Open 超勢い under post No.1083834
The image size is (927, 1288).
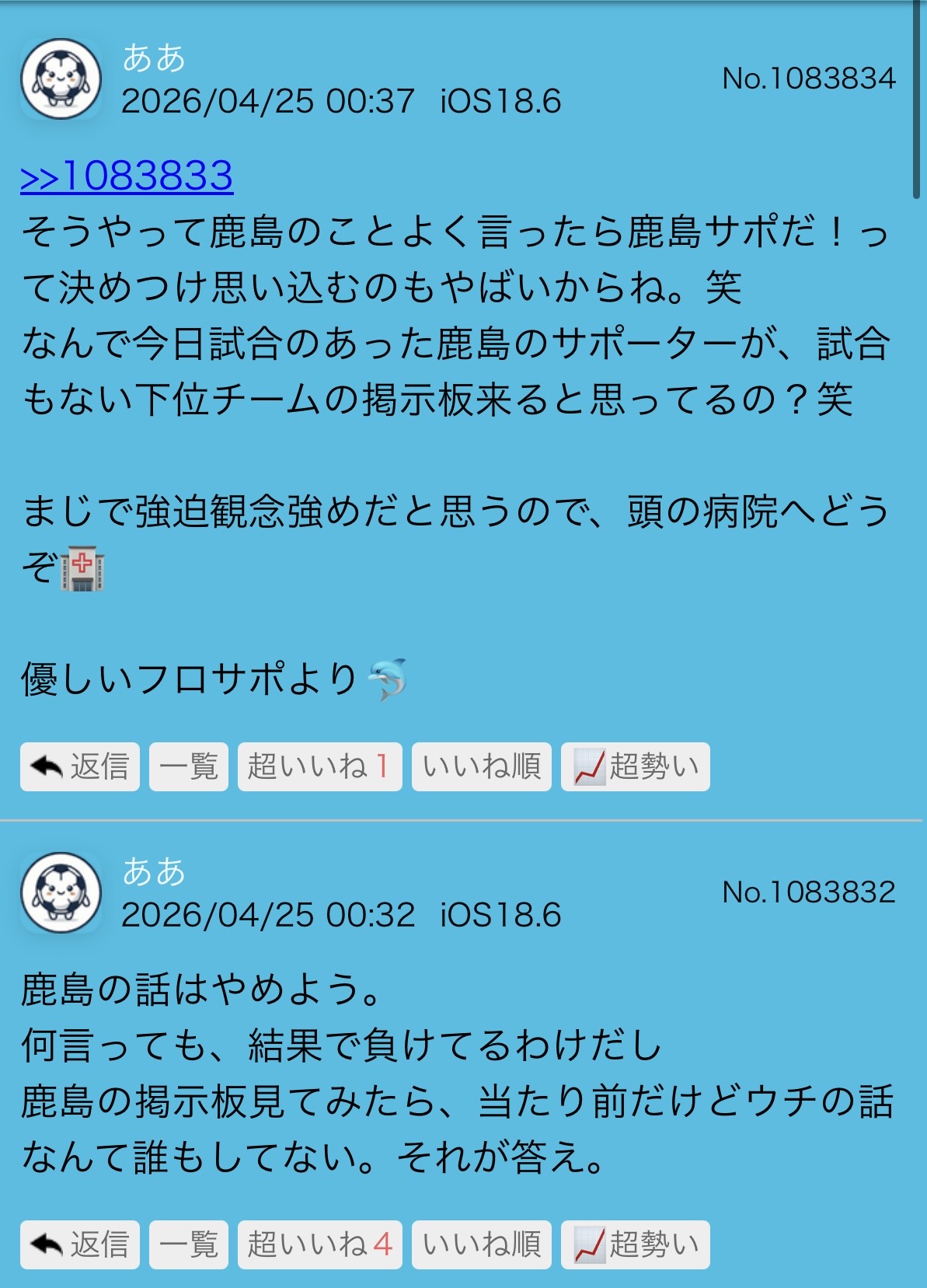coord(636,767)
